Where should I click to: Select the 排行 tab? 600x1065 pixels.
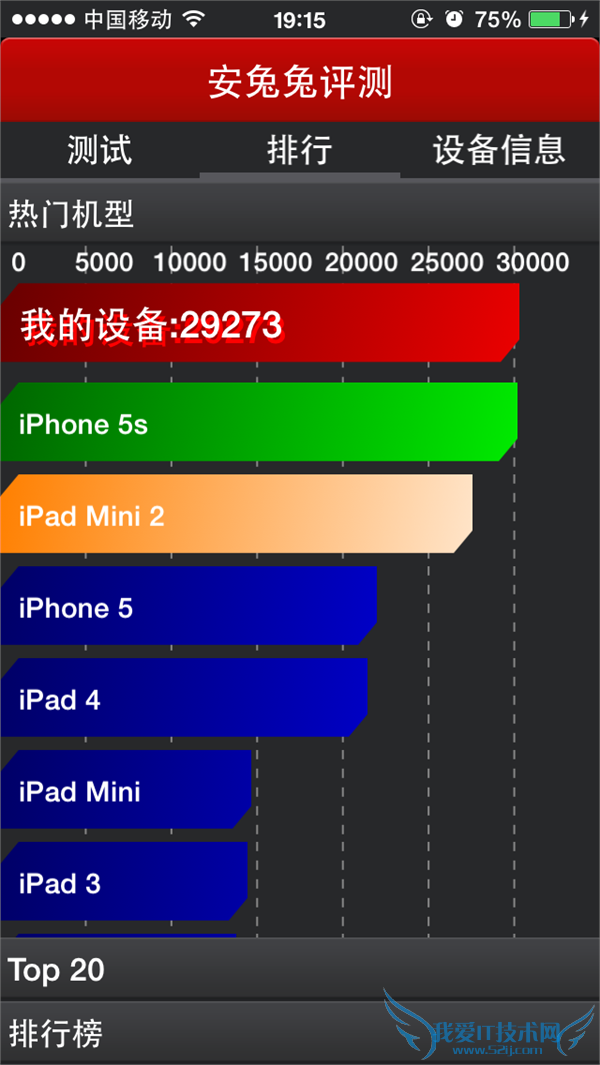pos(299,150)
